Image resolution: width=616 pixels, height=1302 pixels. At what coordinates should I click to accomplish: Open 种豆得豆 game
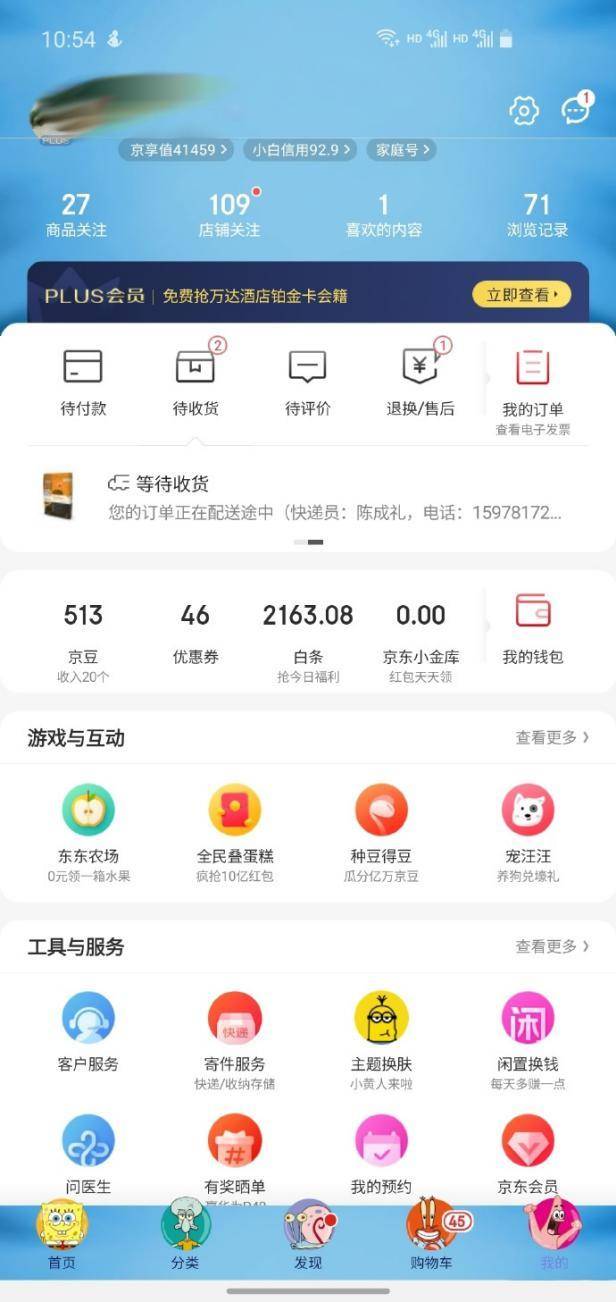pyautogui.click(x=381, y=827)
